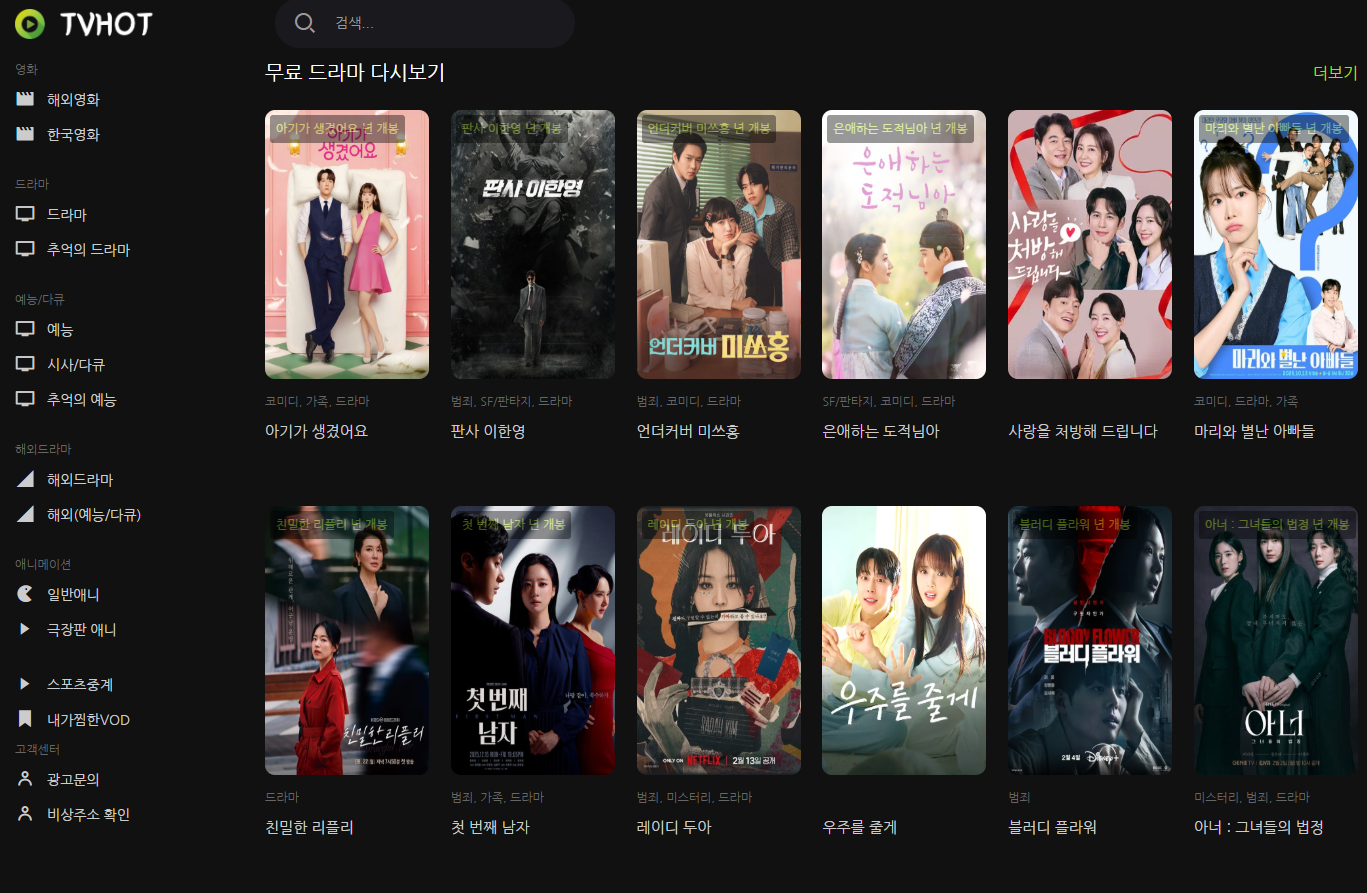Open the 드라마 menu item
This screenshot has width=1367, height=893.
(x=66, y=215)
